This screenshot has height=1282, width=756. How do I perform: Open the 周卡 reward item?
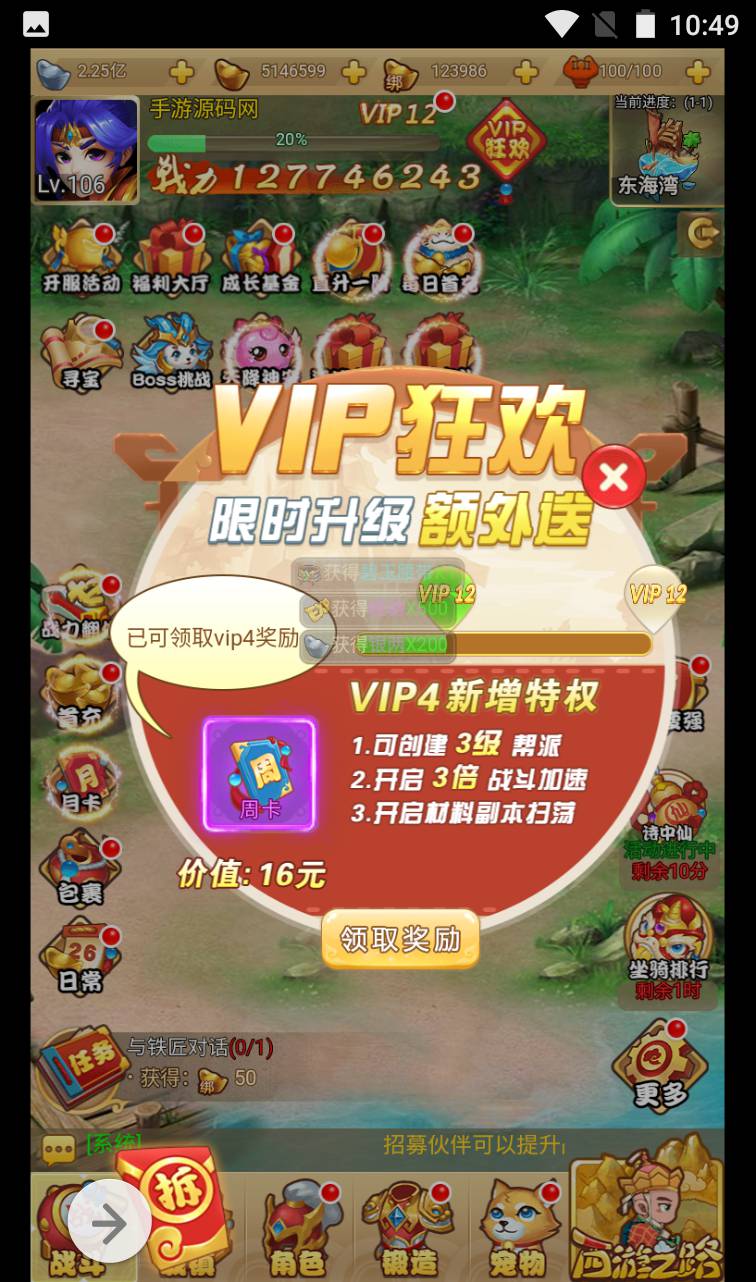260,773
